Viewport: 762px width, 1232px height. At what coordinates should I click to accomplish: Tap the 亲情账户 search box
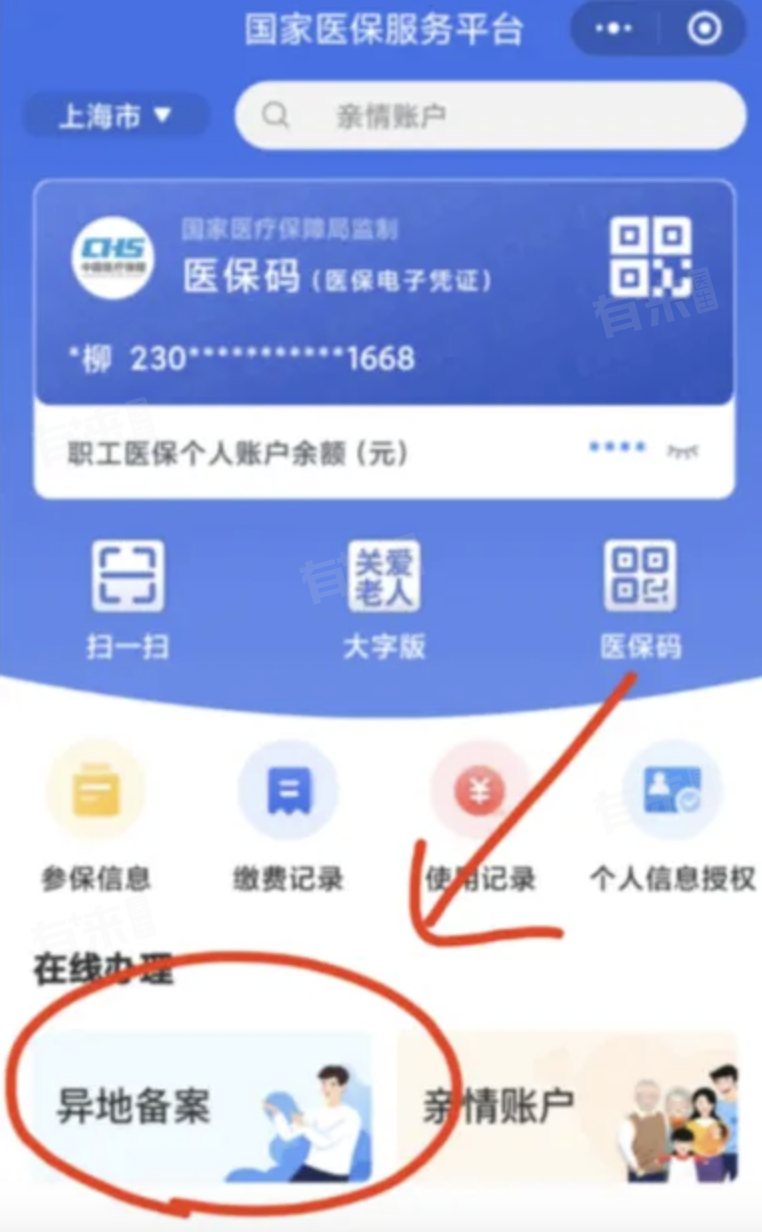point(490,116)
